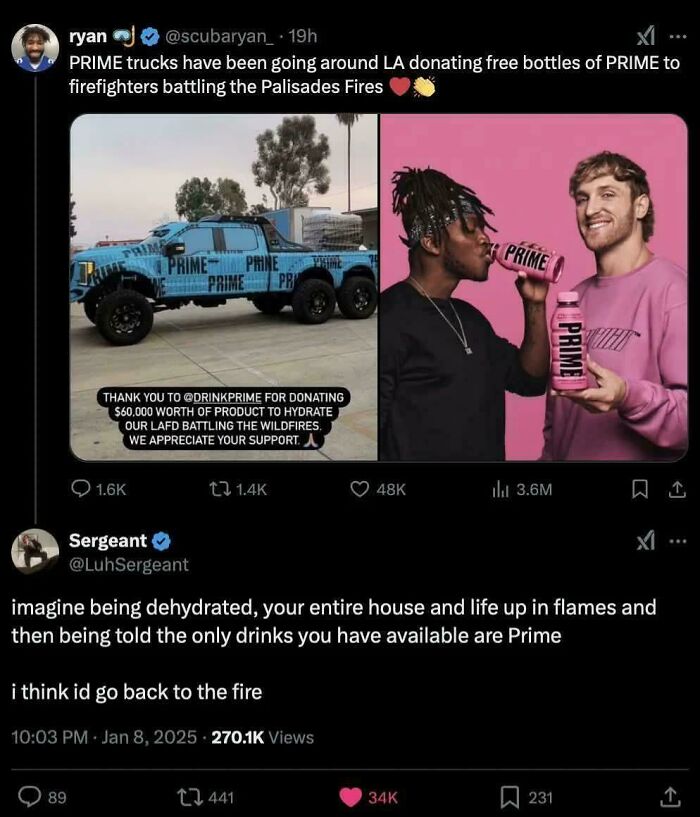Tap Grok icon on Sergeant's post
This screenshot has height=817, width=700.
pyautogui.click(x=646, y=541)
